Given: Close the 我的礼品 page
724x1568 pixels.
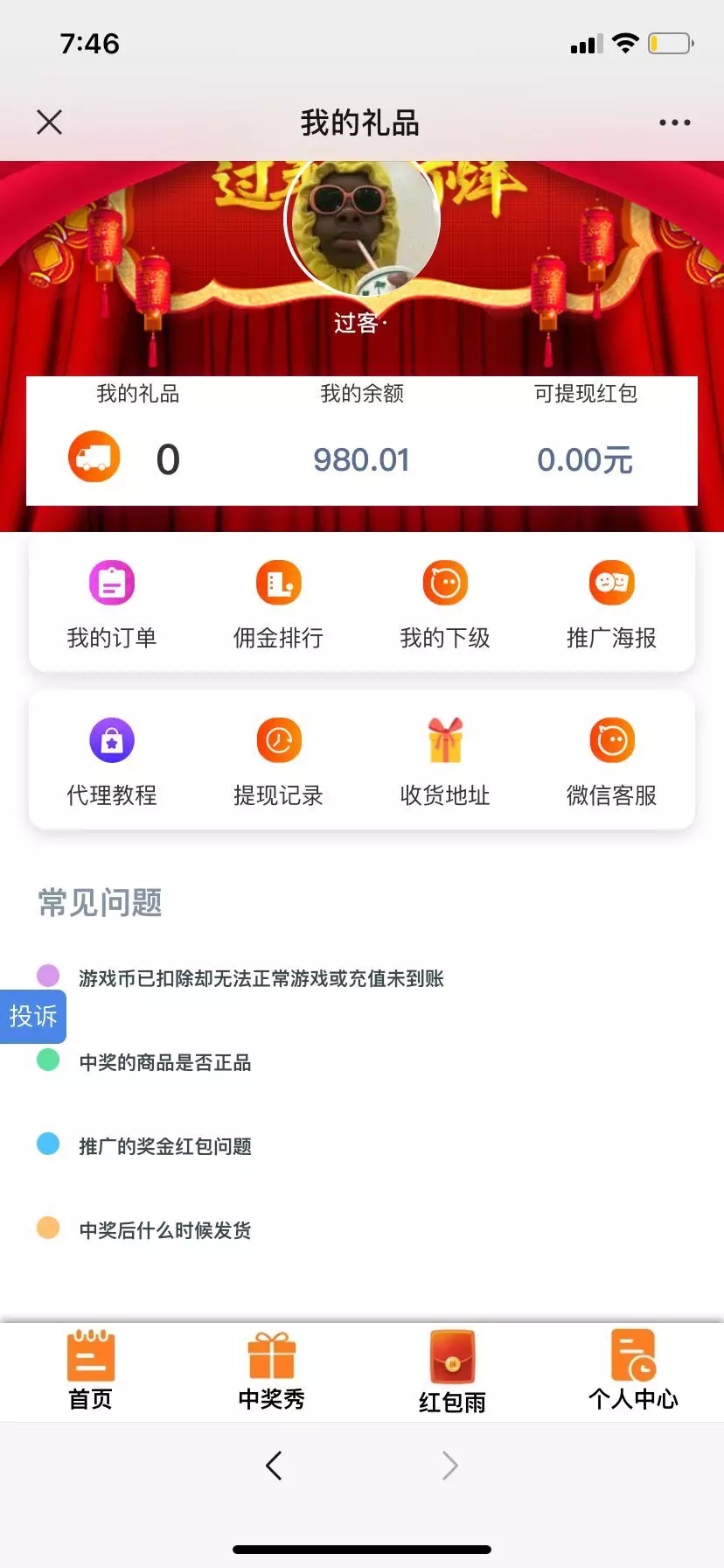Looking at the screenshot, I should coord(50,122).
